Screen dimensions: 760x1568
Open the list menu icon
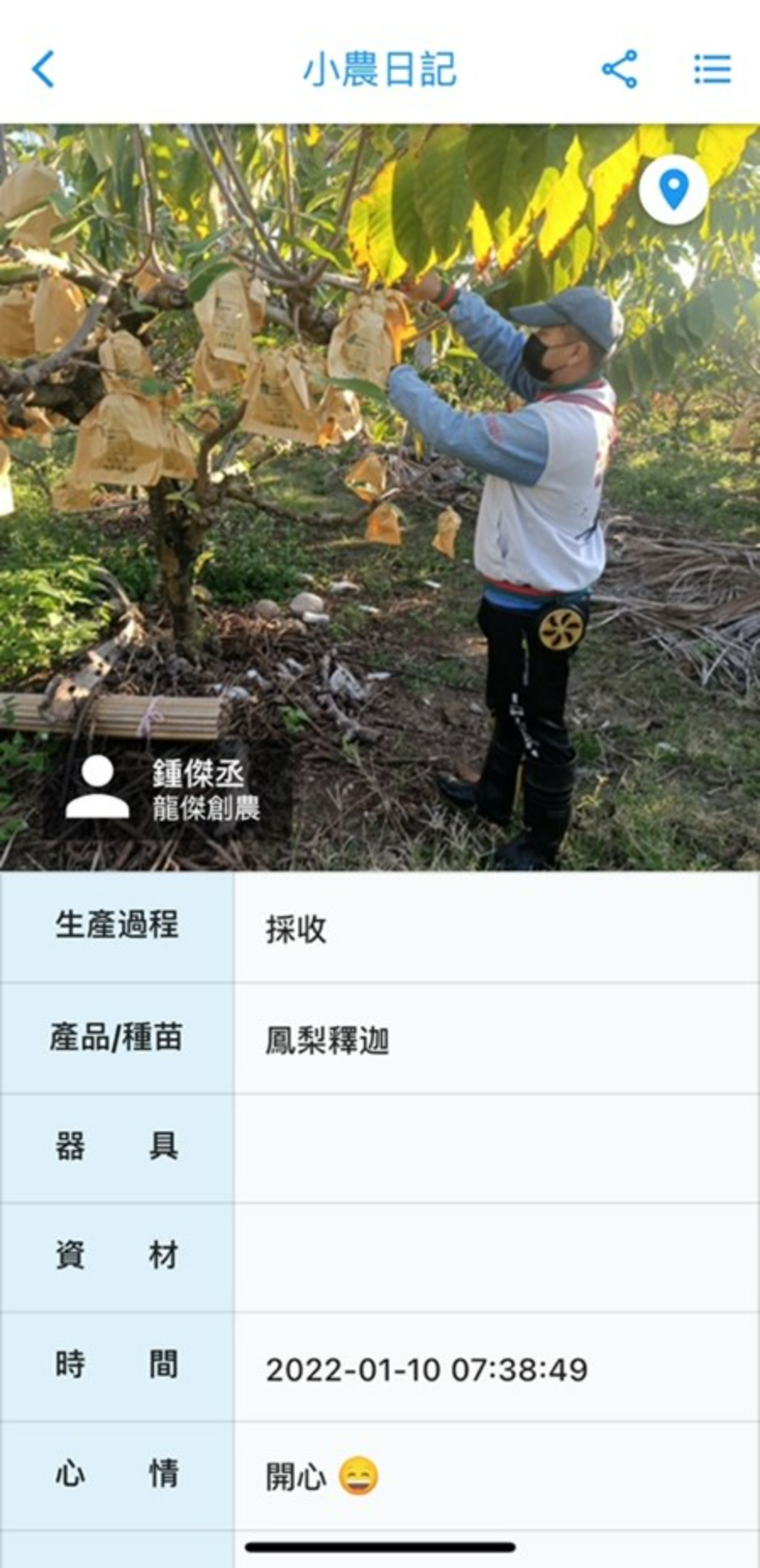click(x=712, y=69)
